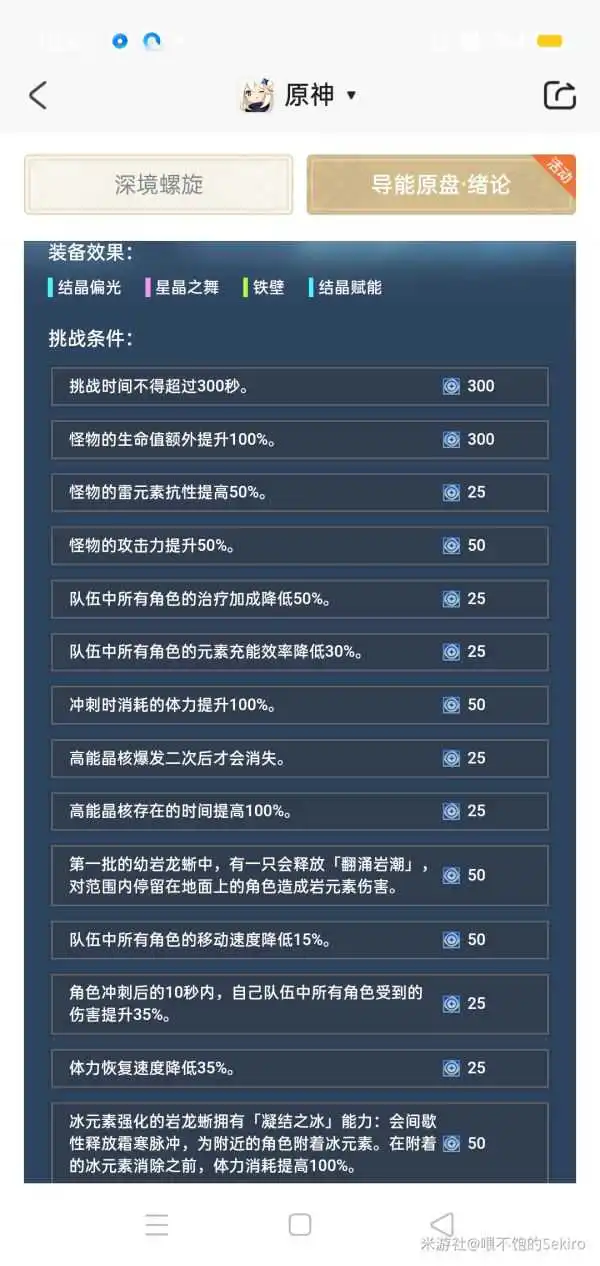The width and height of the screenshot is (600, 1266).
Task: Select the 导能原盘·绪论 tab
Action: click(441, 184)
